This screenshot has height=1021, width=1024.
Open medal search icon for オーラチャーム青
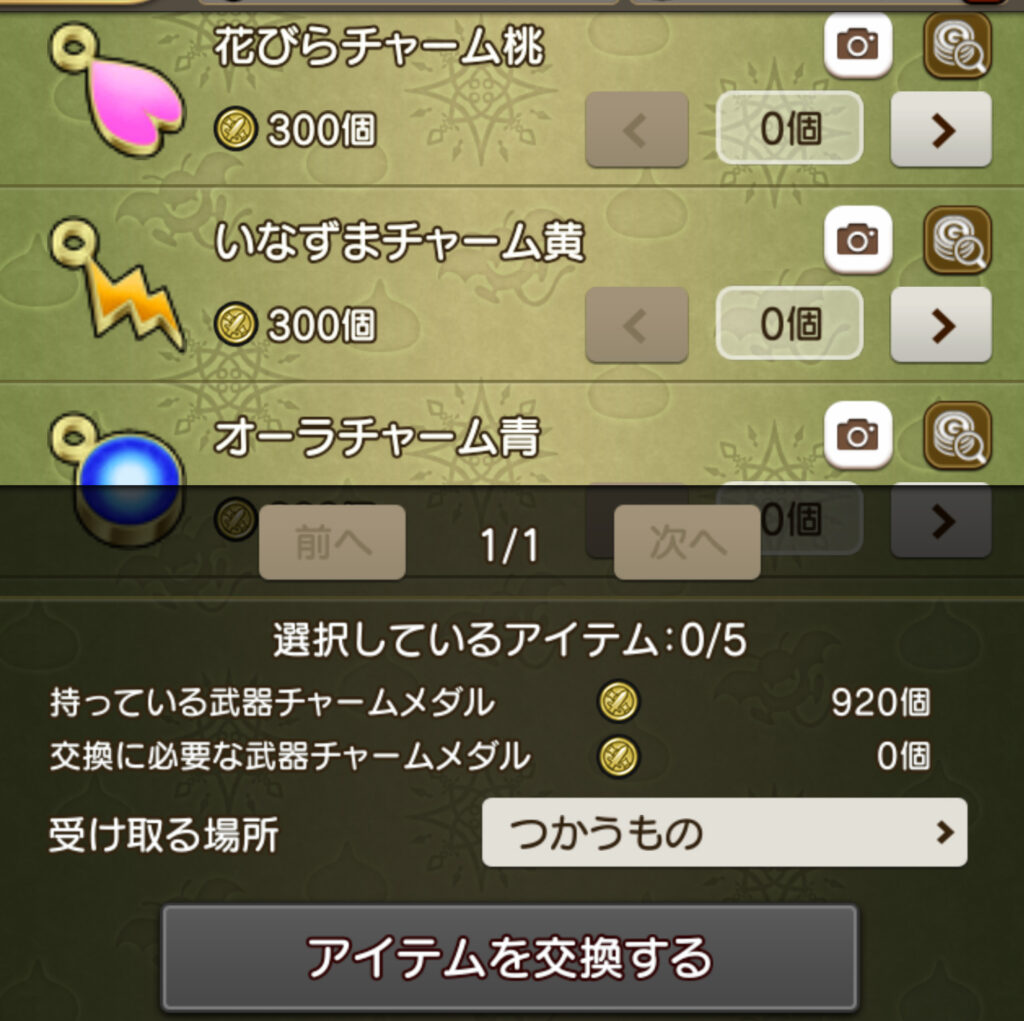pos(957,435)
